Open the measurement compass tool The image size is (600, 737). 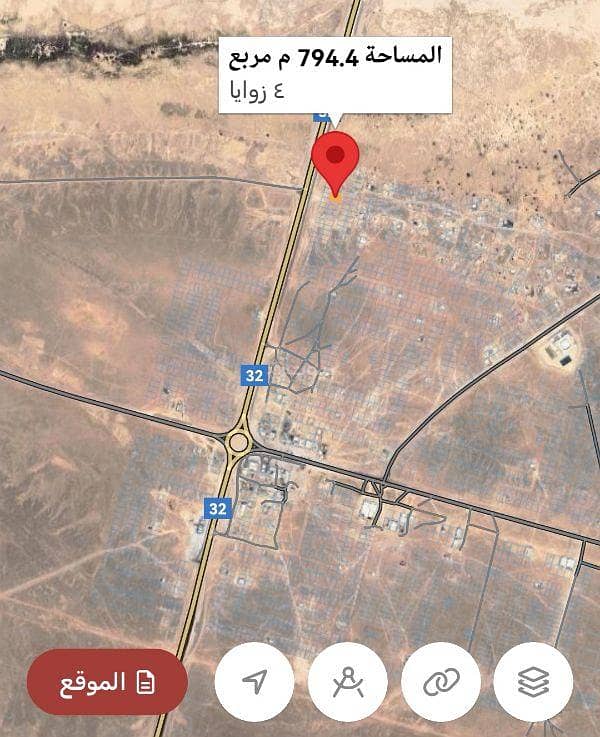(347, 682)
